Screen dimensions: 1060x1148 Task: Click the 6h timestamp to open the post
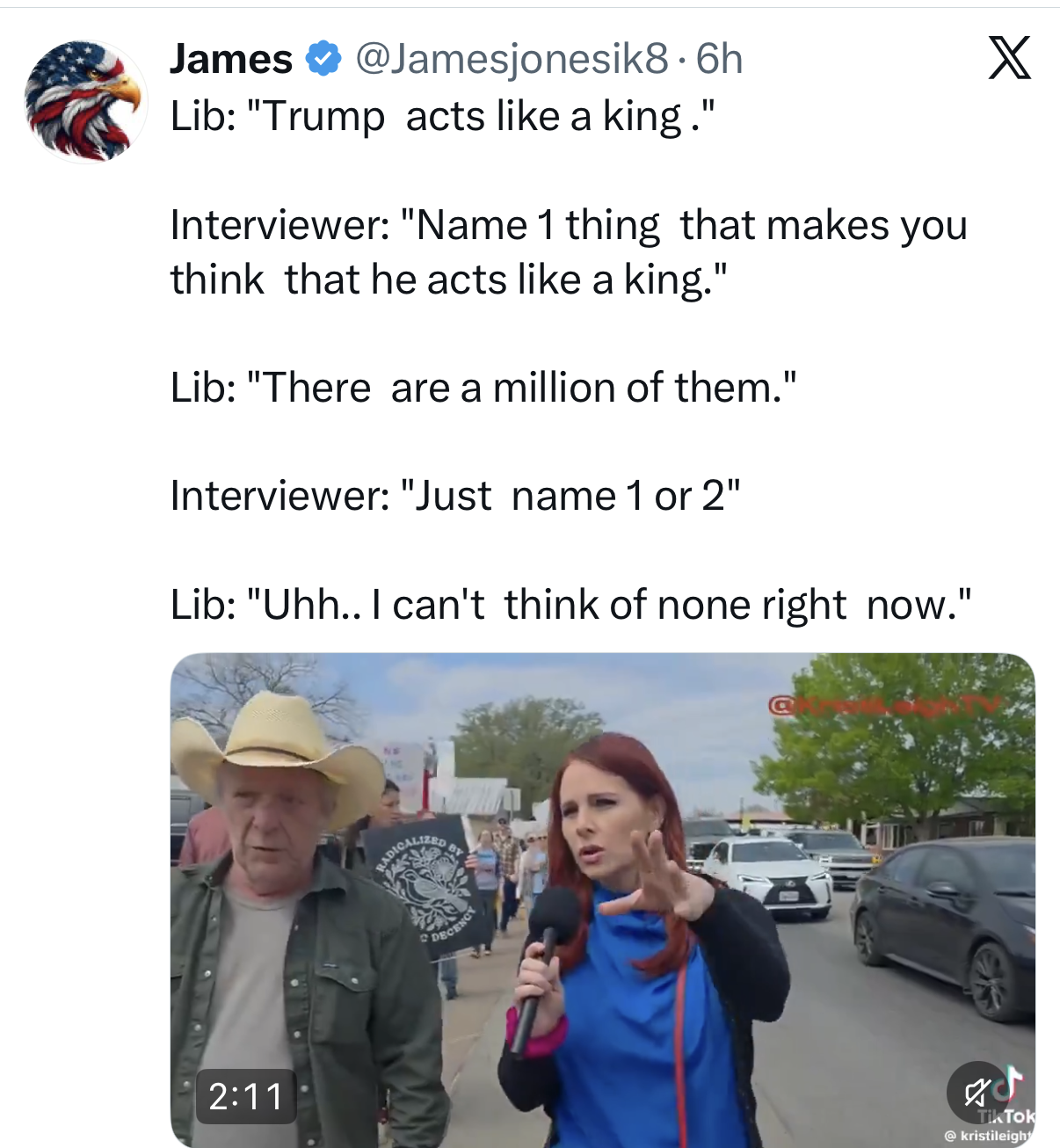[x=718, y=58]
